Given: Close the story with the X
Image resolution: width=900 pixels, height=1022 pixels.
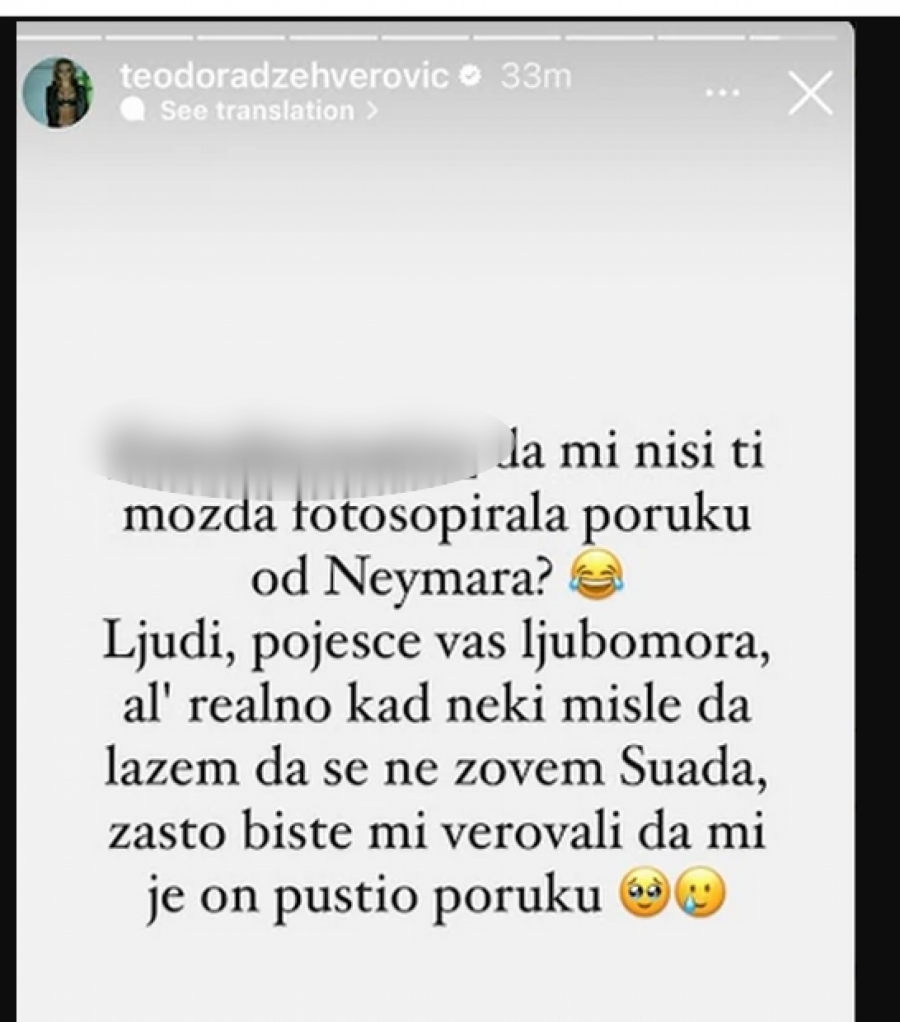Looking at the screenshot, I should pos(809,94).
